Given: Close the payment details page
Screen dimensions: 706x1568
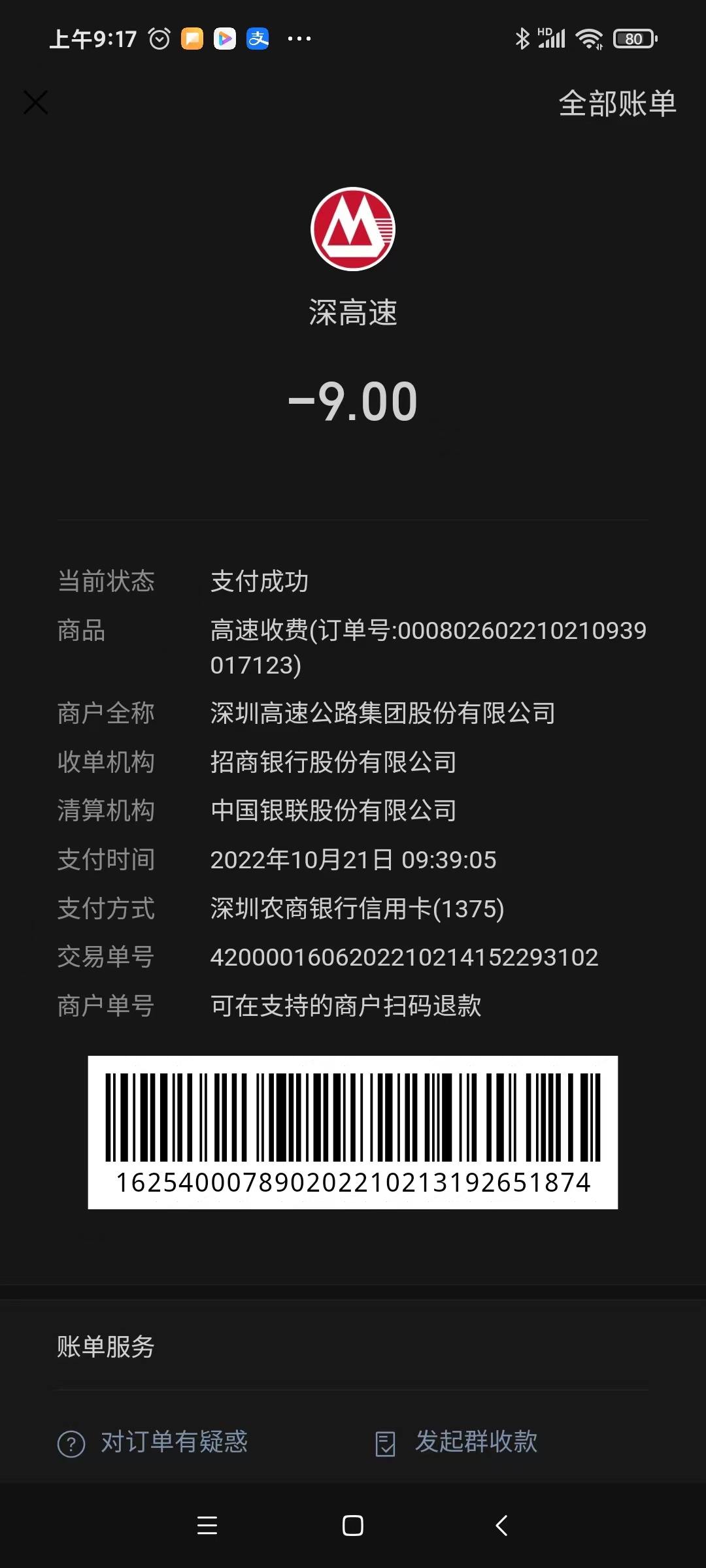Looking at the screenshot, I should tap(36, 103).
